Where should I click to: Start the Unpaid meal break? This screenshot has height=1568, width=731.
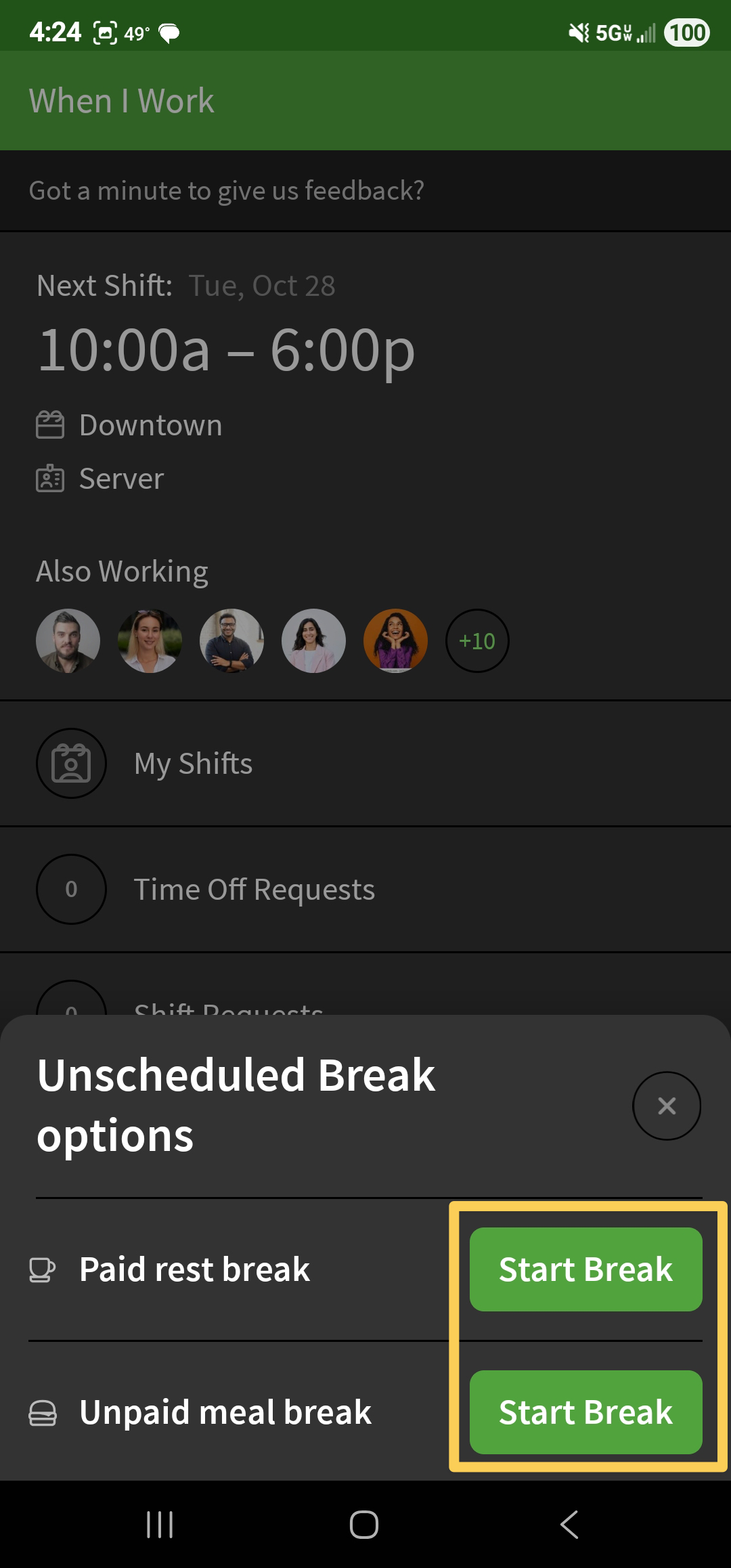585,1412
